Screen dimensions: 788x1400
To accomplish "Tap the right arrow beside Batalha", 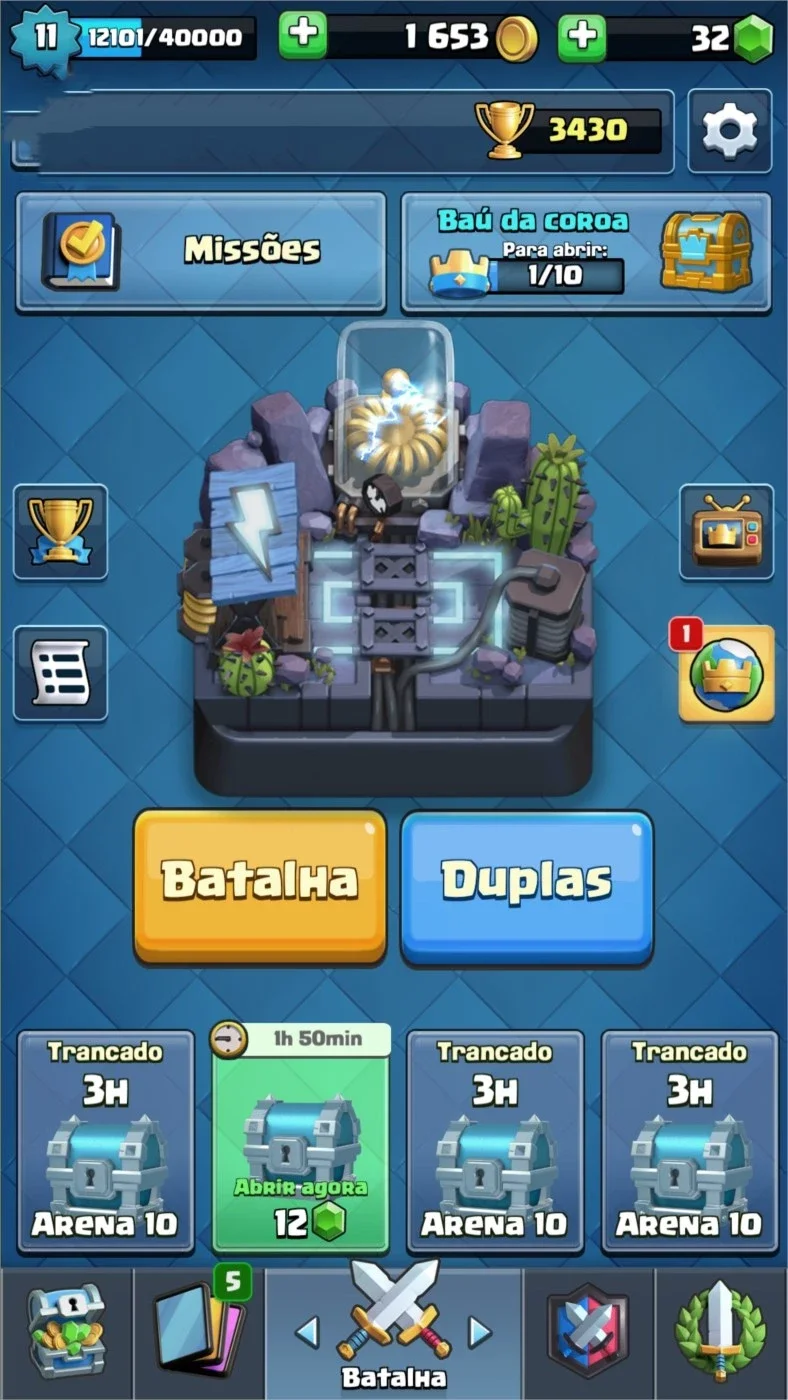I will [481, 1331].
